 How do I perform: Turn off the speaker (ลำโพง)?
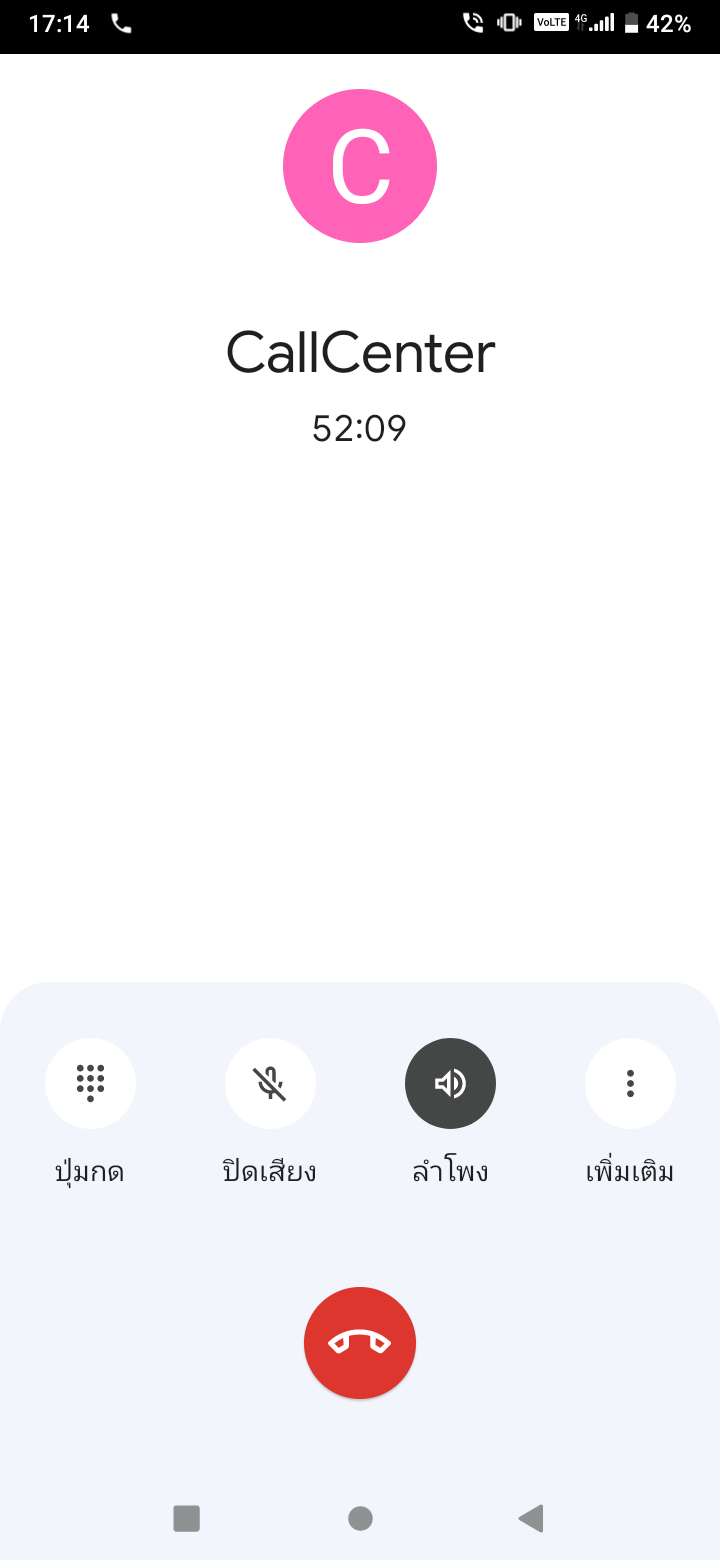[450, 1083]
